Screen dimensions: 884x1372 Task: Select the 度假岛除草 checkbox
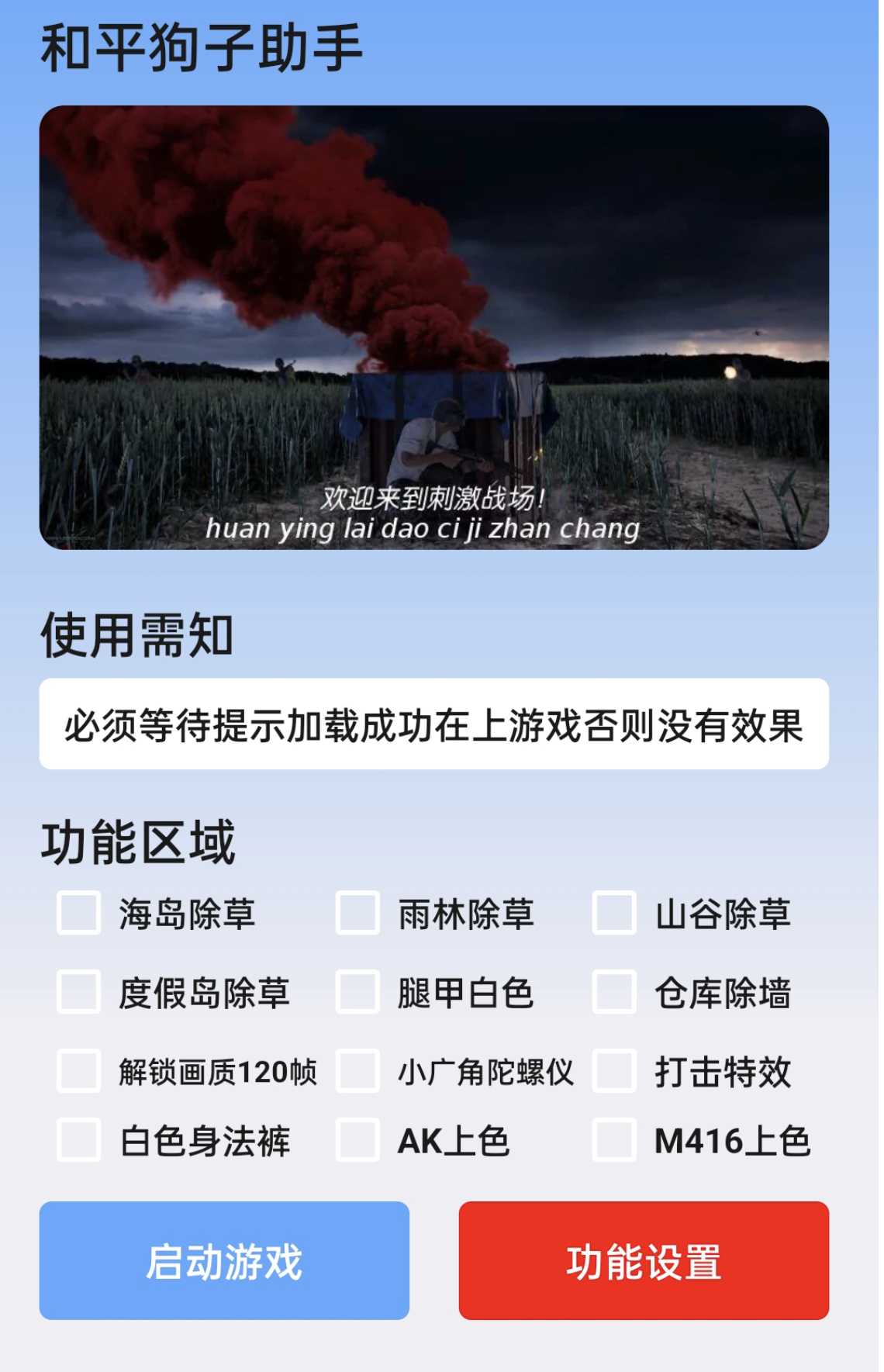coord(79,992)
